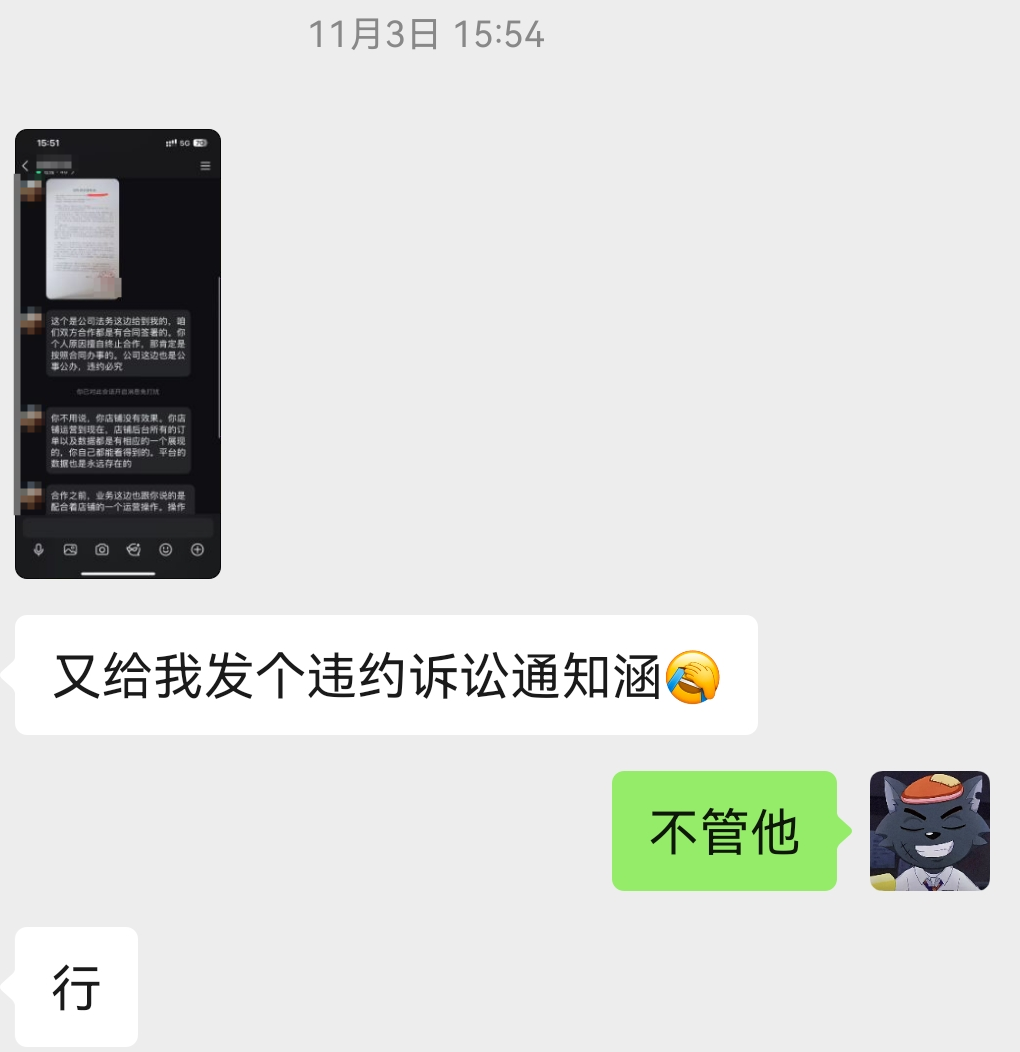This screenshot has width=1020, height=1052.
Task: Tap the message bubble reading 行
Action: tap(76, 987)
